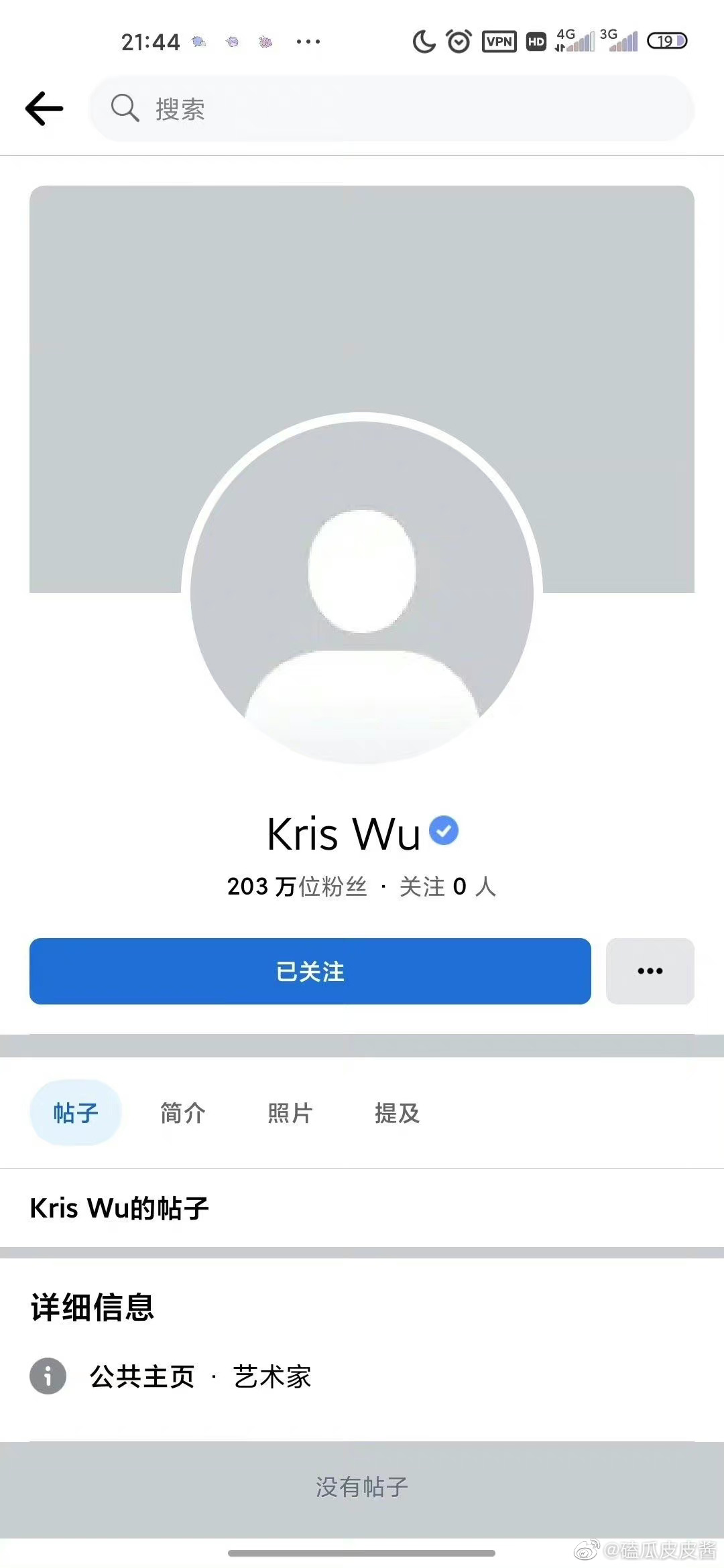The height and width of the screenshot is (1568, 724).
Task: Tap the 搜索 search field
Action: coord(391,109)
